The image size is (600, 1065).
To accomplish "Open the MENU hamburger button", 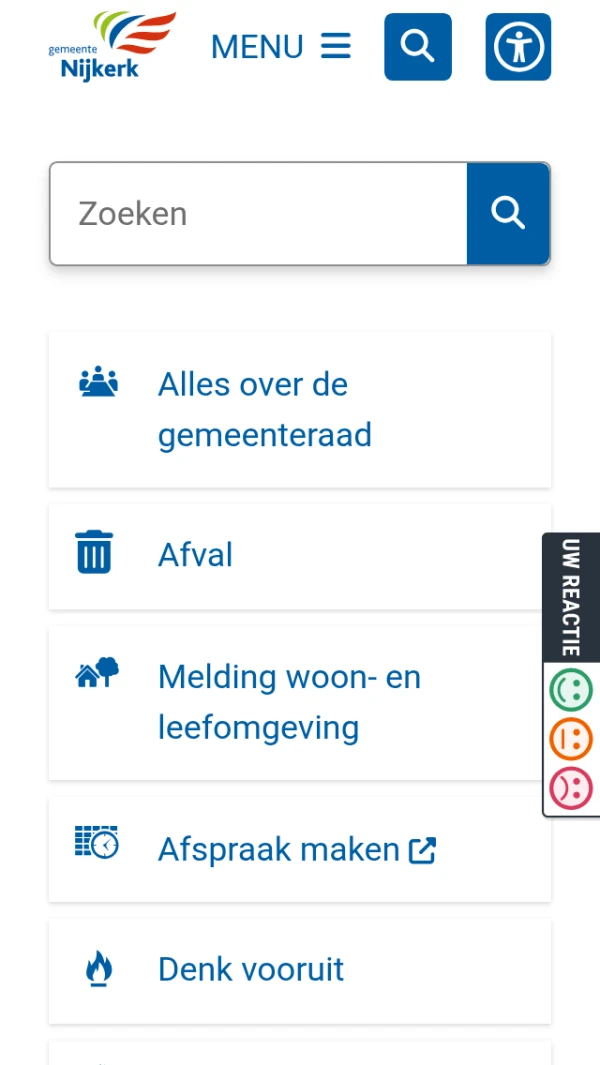I will pos(281,47).
